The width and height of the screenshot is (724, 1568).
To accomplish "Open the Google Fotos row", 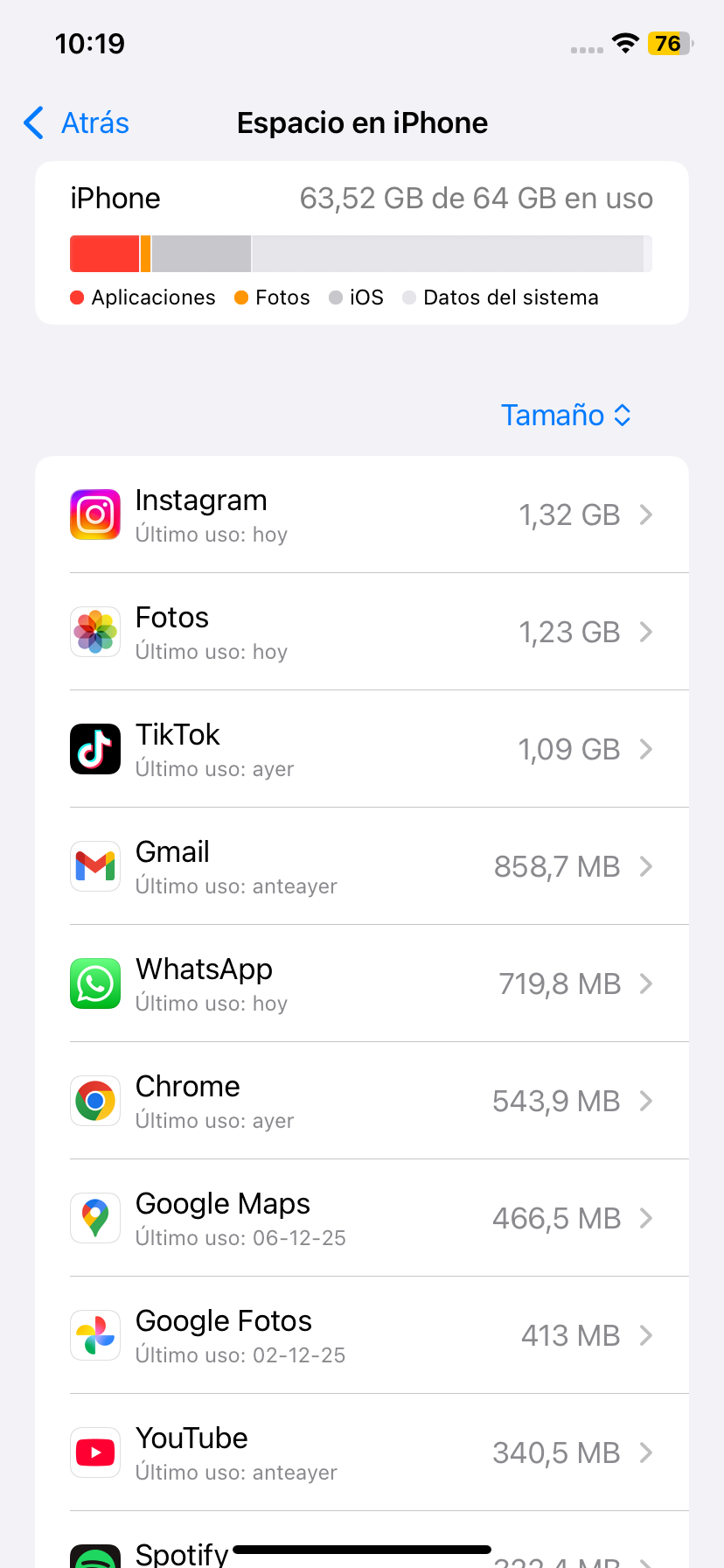I will 362,1335.
